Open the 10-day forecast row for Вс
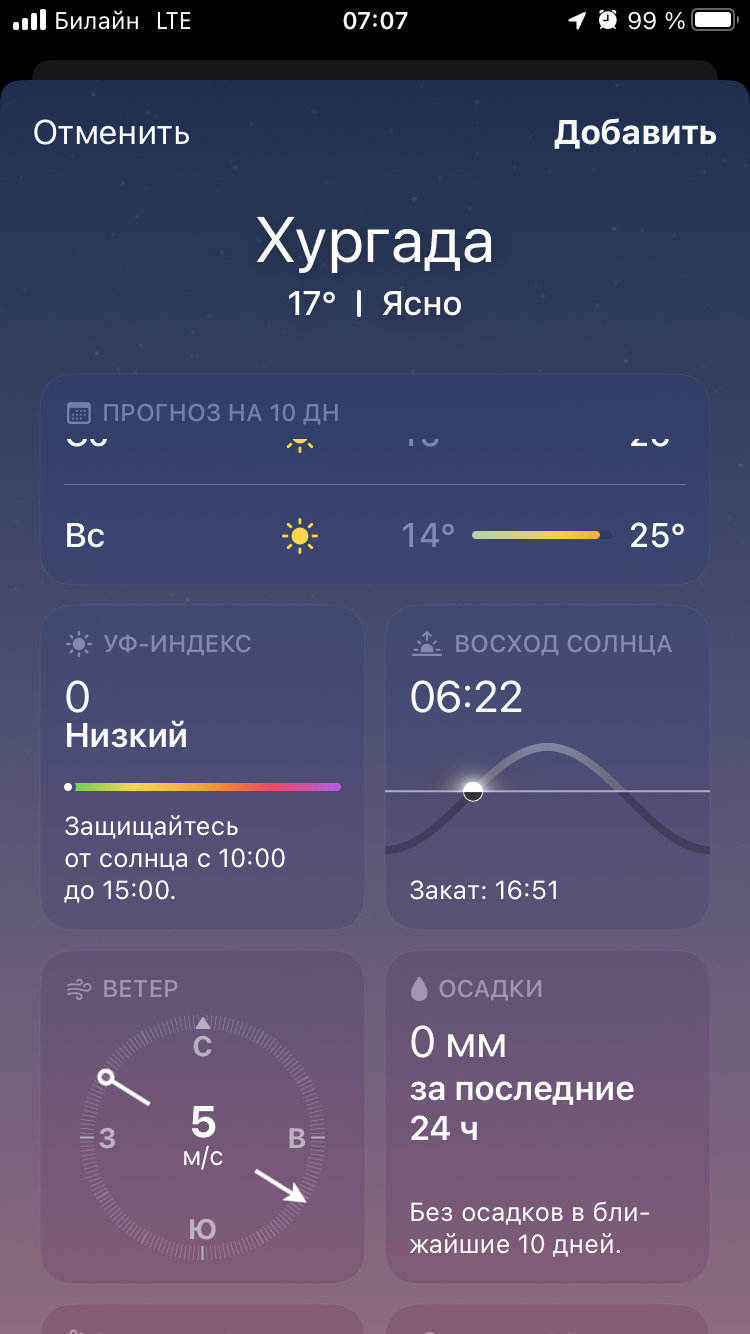The width and height of the screenshot is (750, 1334). click(x=375, y=536)
